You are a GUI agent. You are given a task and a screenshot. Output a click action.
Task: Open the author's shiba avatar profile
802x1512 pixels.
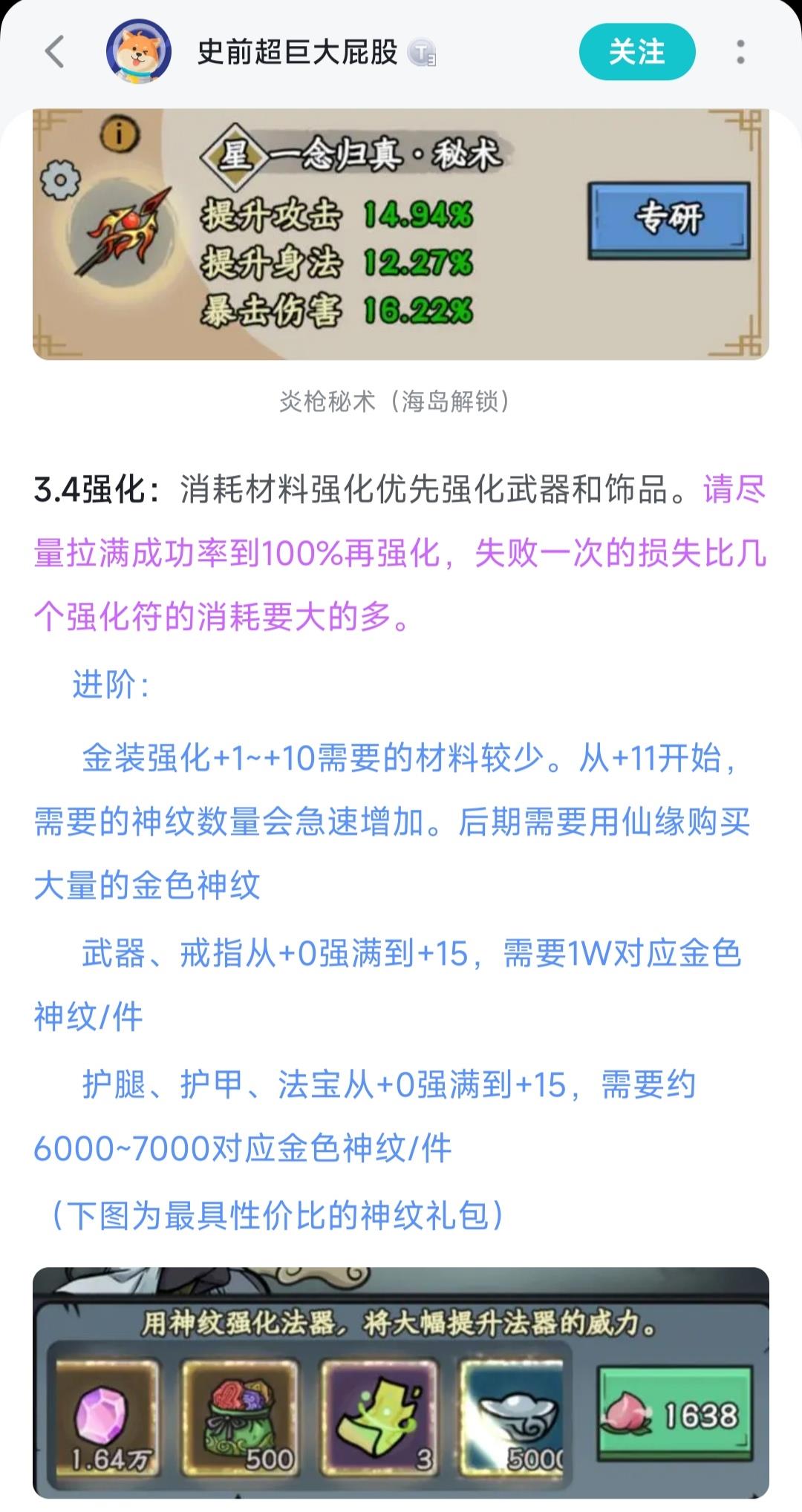click(139, 52)
